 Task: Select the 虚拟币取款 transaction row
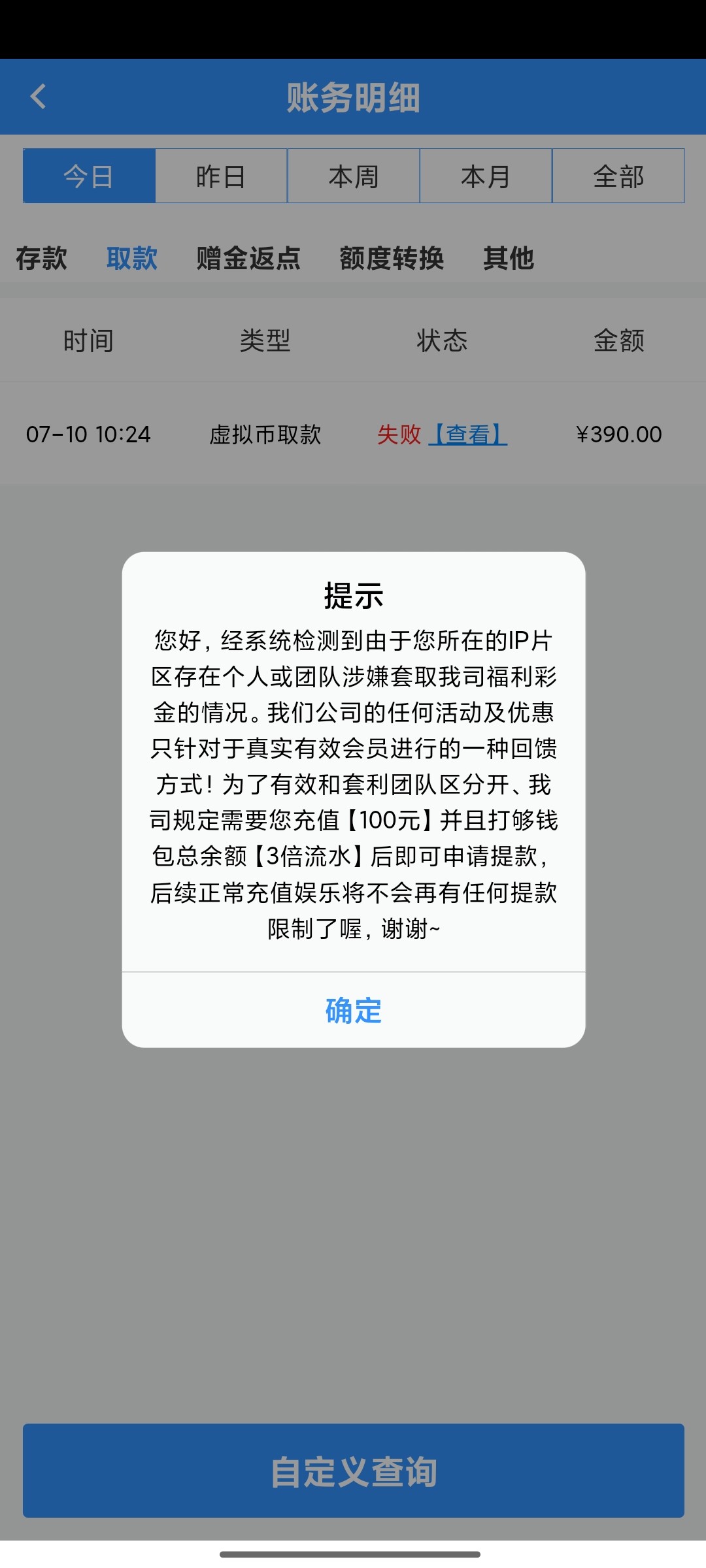point(265,434)
